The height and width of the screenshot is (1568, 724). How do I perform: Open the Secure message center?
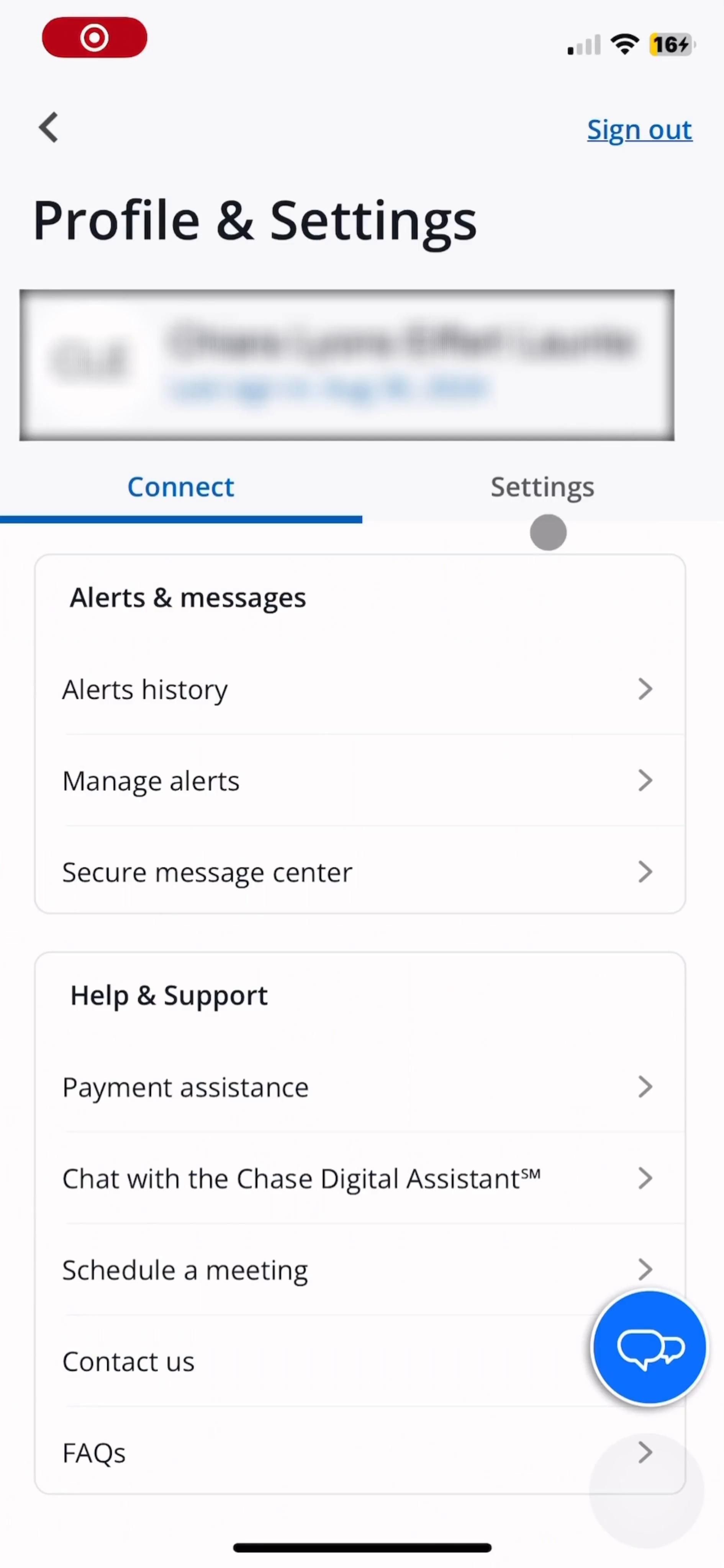(359, 872)
